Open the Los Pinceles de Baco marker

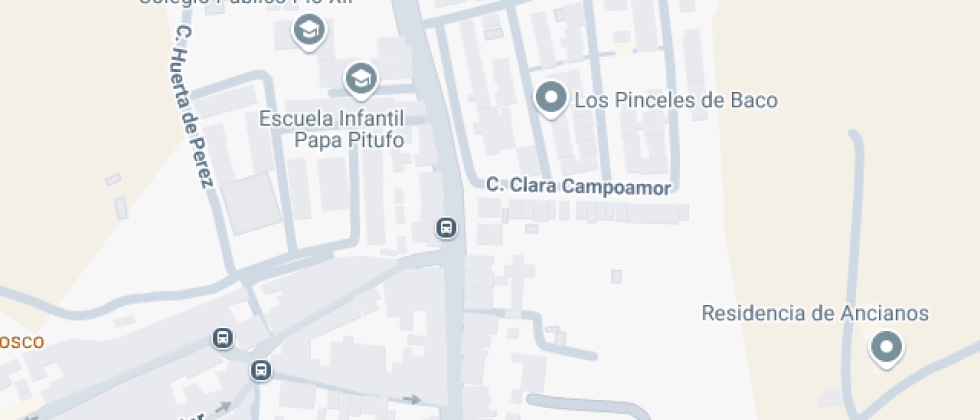pos(550,98)
